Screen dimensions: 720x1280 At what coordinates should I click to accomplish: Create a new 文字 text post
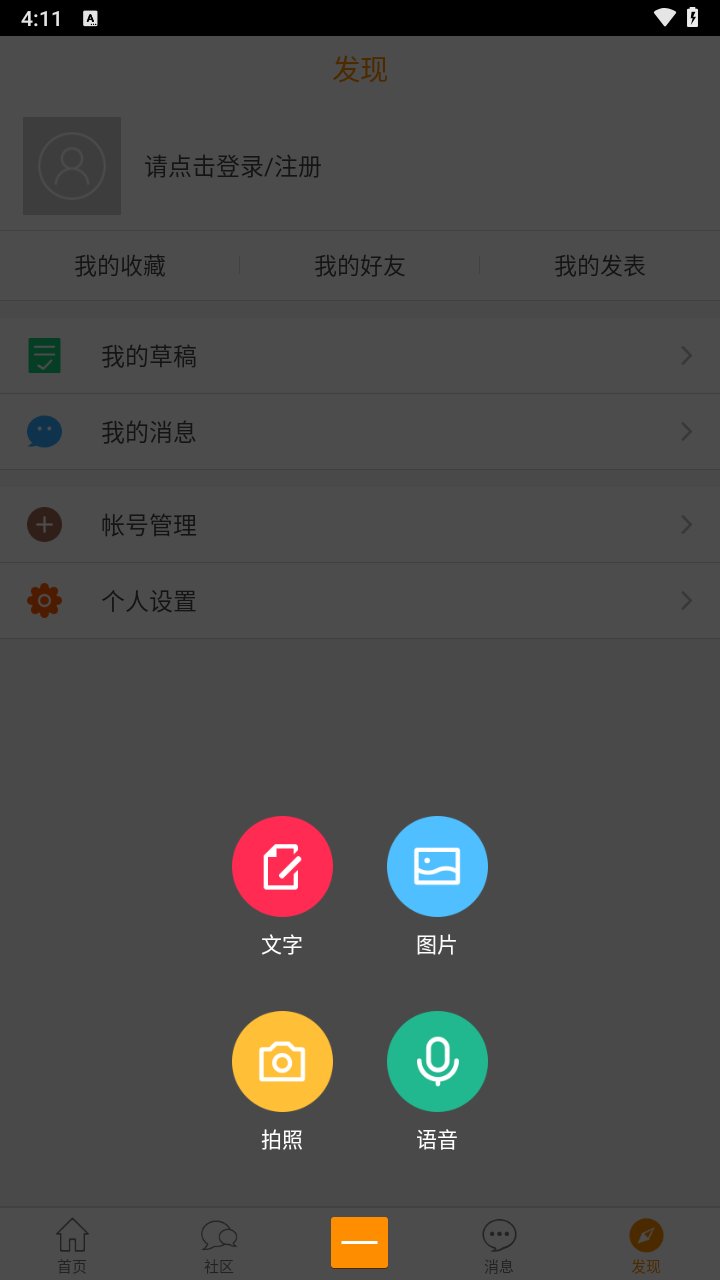[x=282, y=867]
